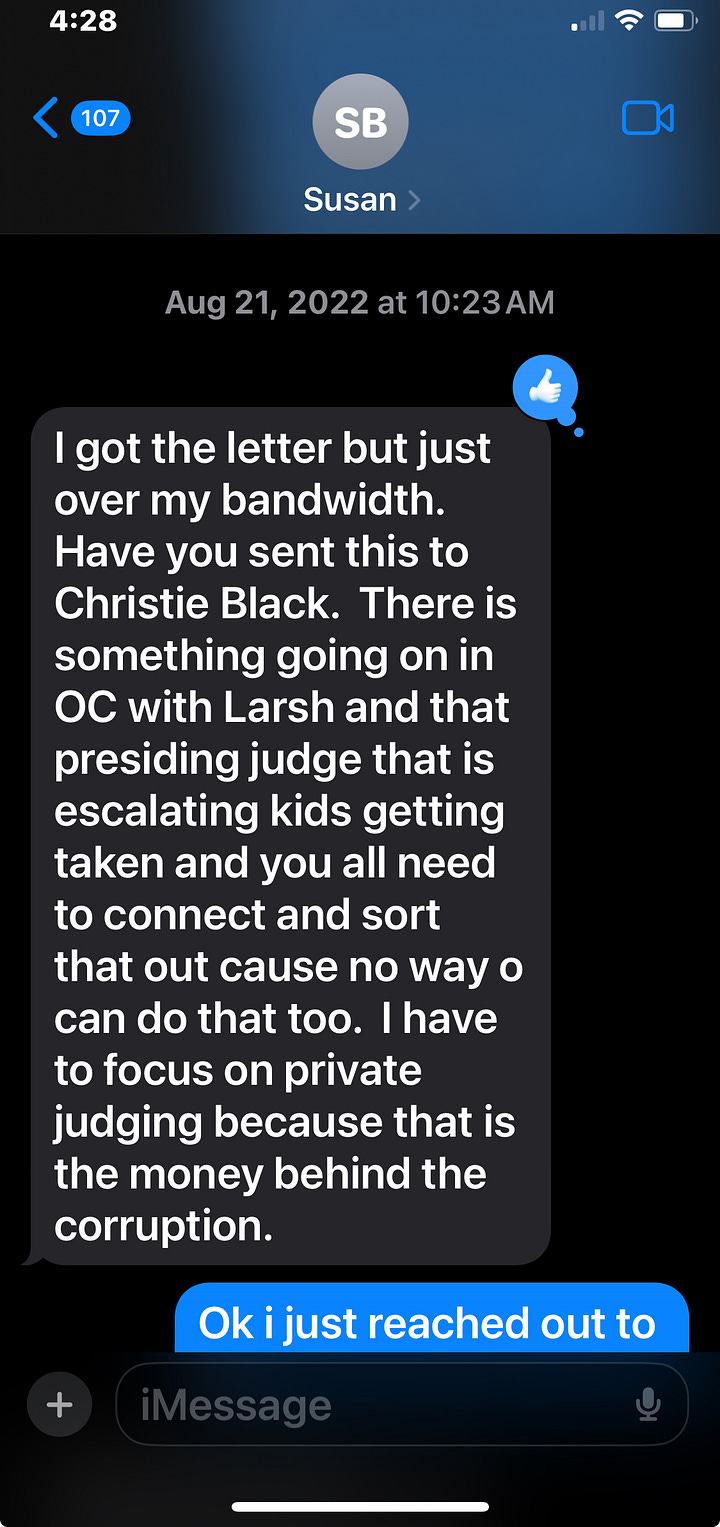This screenshot has height=1527, width=720.
Task: View the thumbs-up tapback reaction
Action: coord(545,390)
